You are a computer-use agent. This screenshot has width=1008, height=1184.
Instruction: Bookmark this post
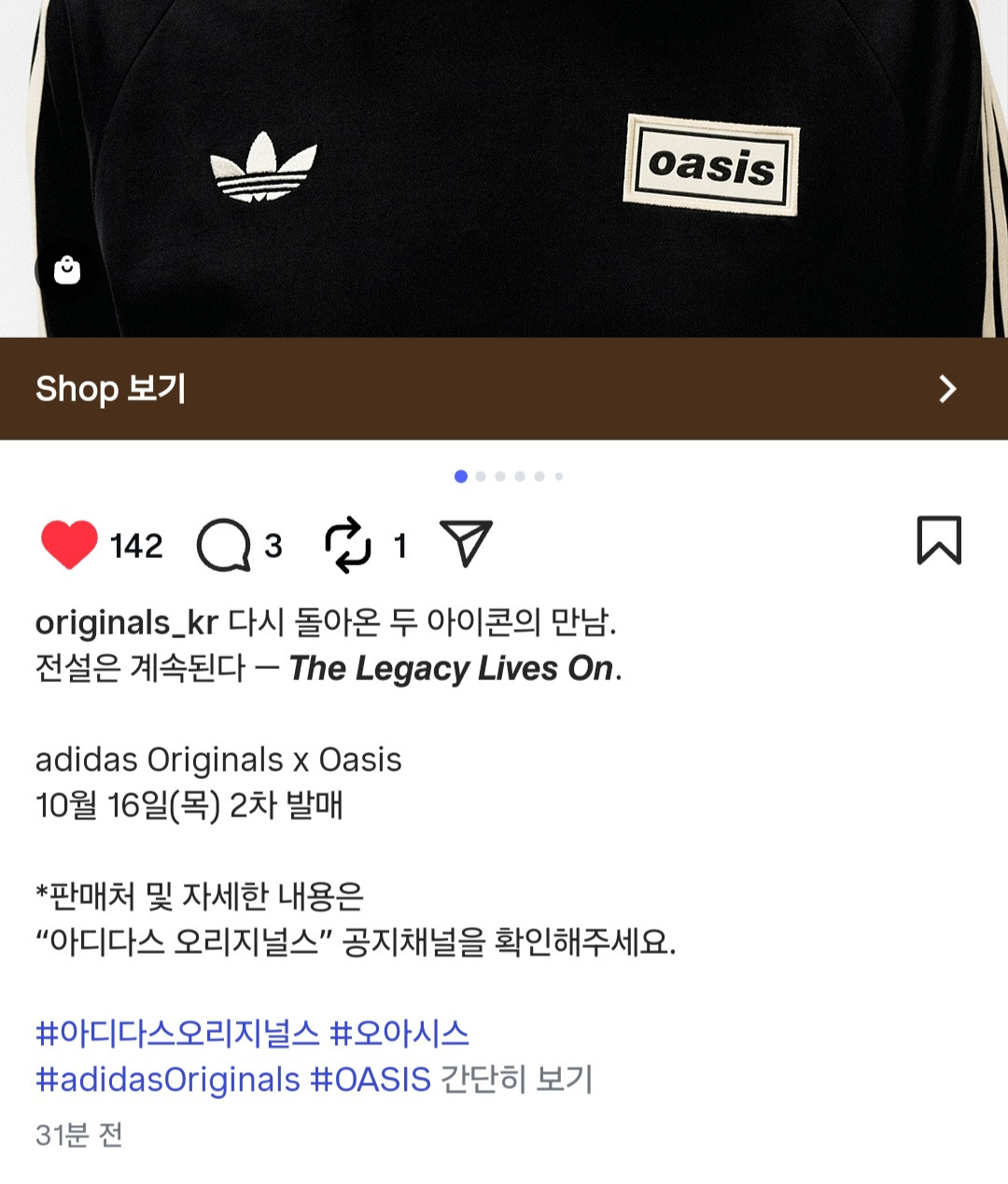(x=939, y=540)
